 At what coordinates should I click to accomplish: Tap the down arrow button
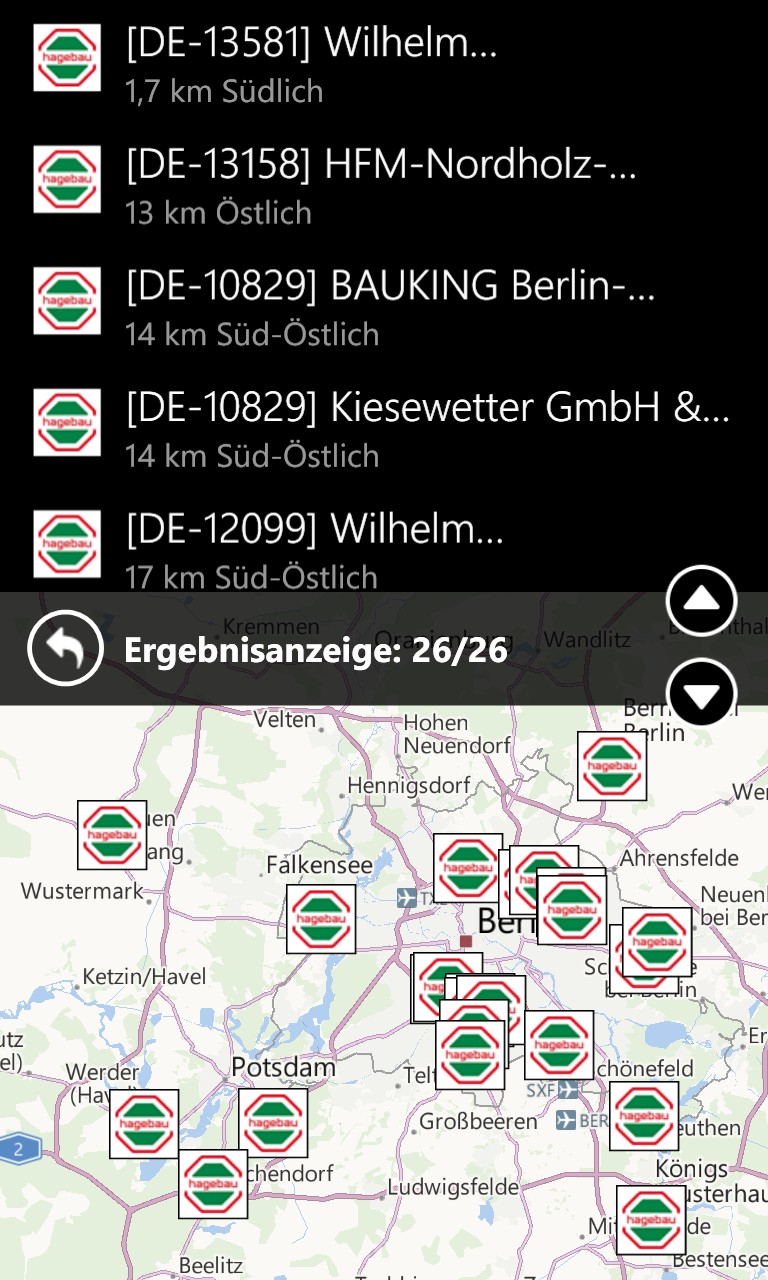(701, 693)
